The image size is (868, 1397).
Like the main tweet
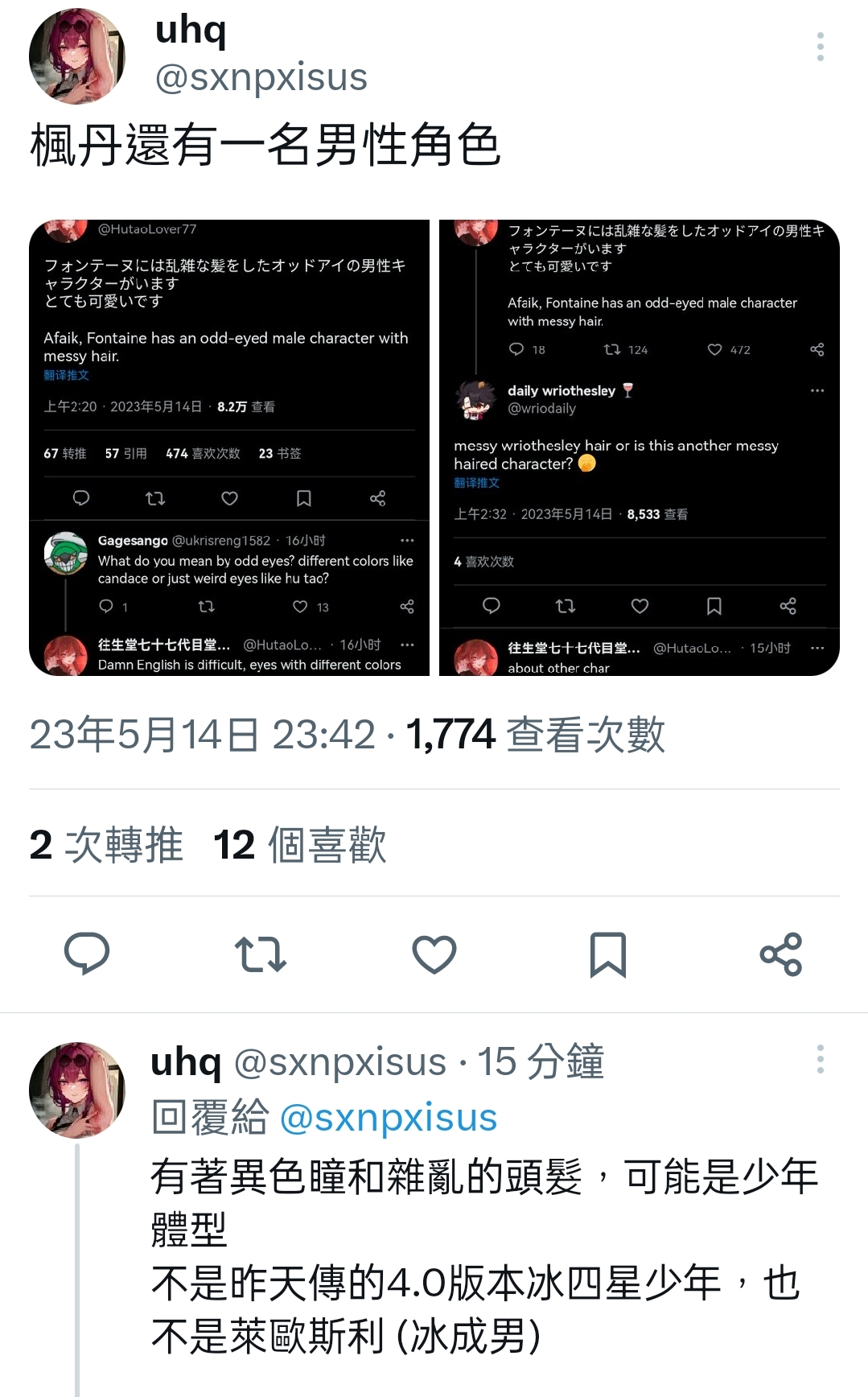tap(434, 954)
